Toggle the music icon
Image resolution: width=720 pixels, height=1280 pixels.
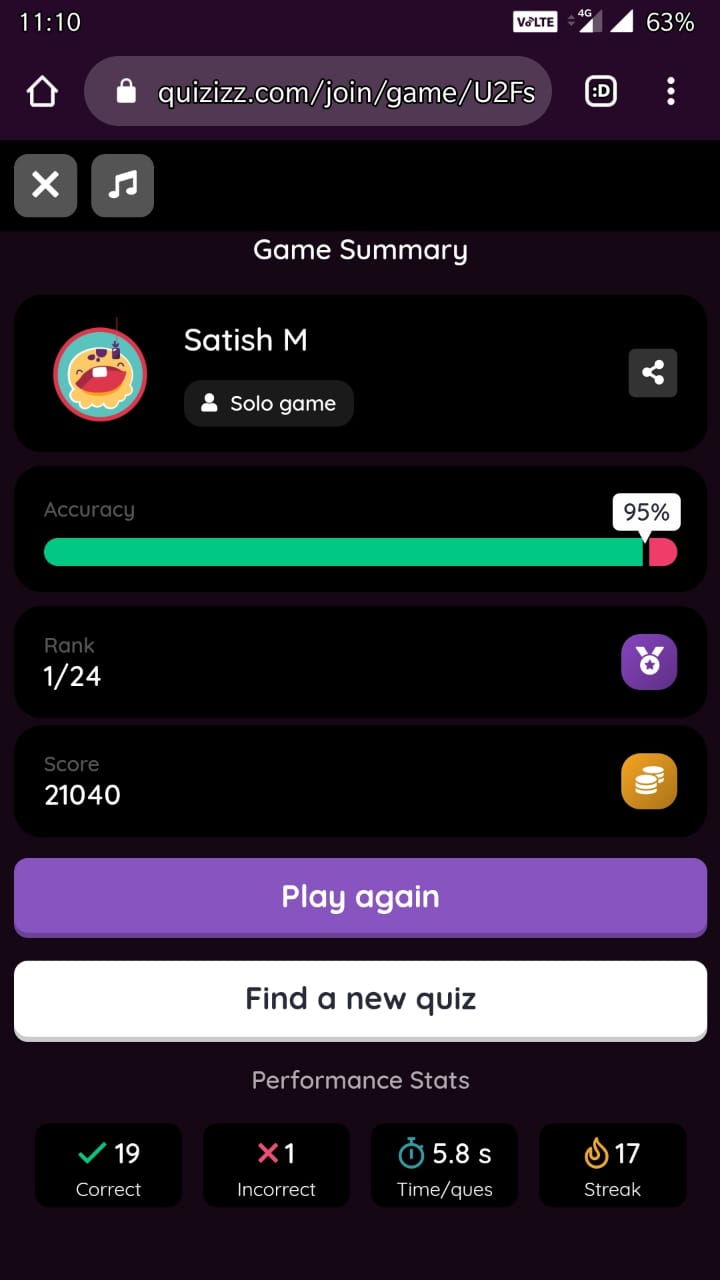[122, 185]
